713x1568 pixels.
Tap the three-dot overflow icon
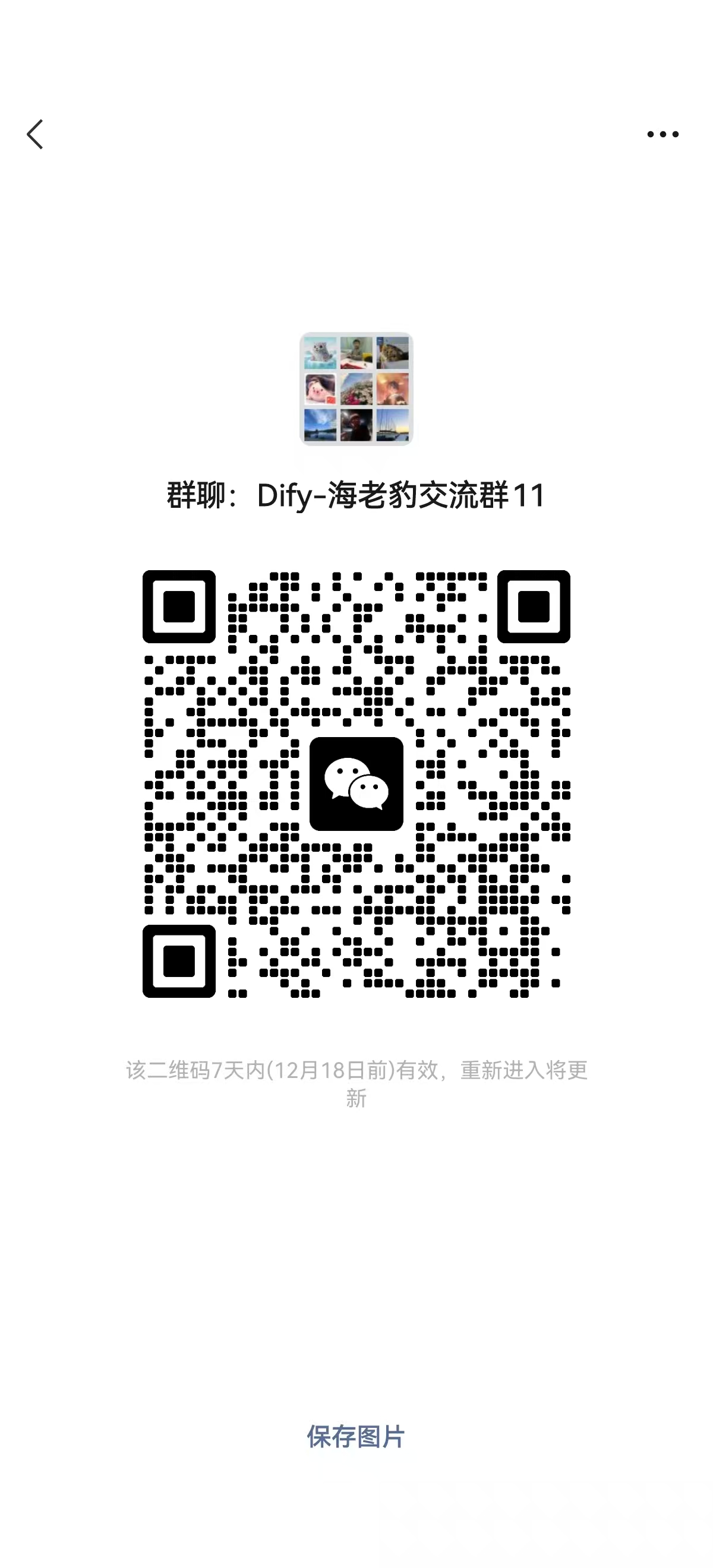click(663, 134)
